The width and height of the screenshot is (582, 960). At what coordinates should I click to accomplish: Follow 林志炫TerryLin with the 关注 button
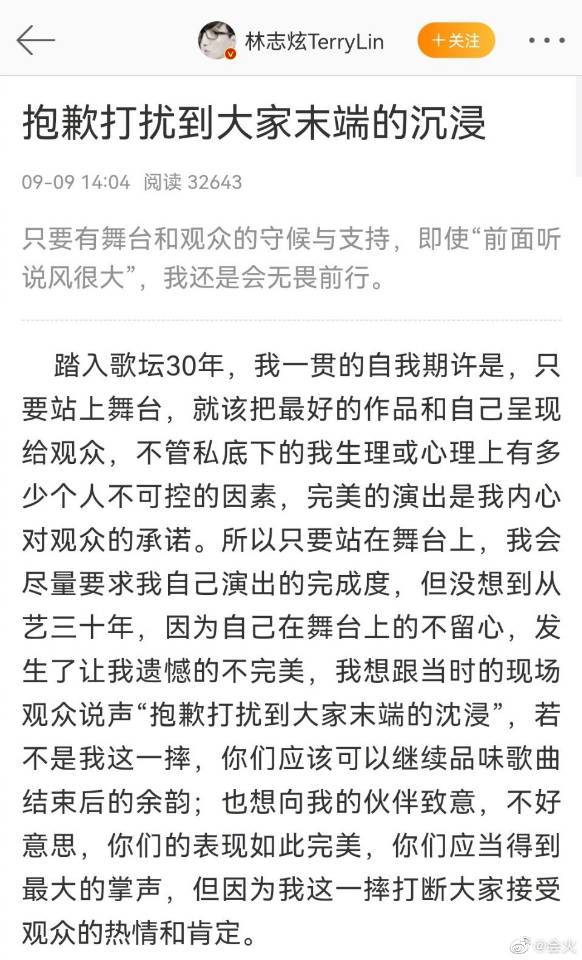click(x=456, y=40)
